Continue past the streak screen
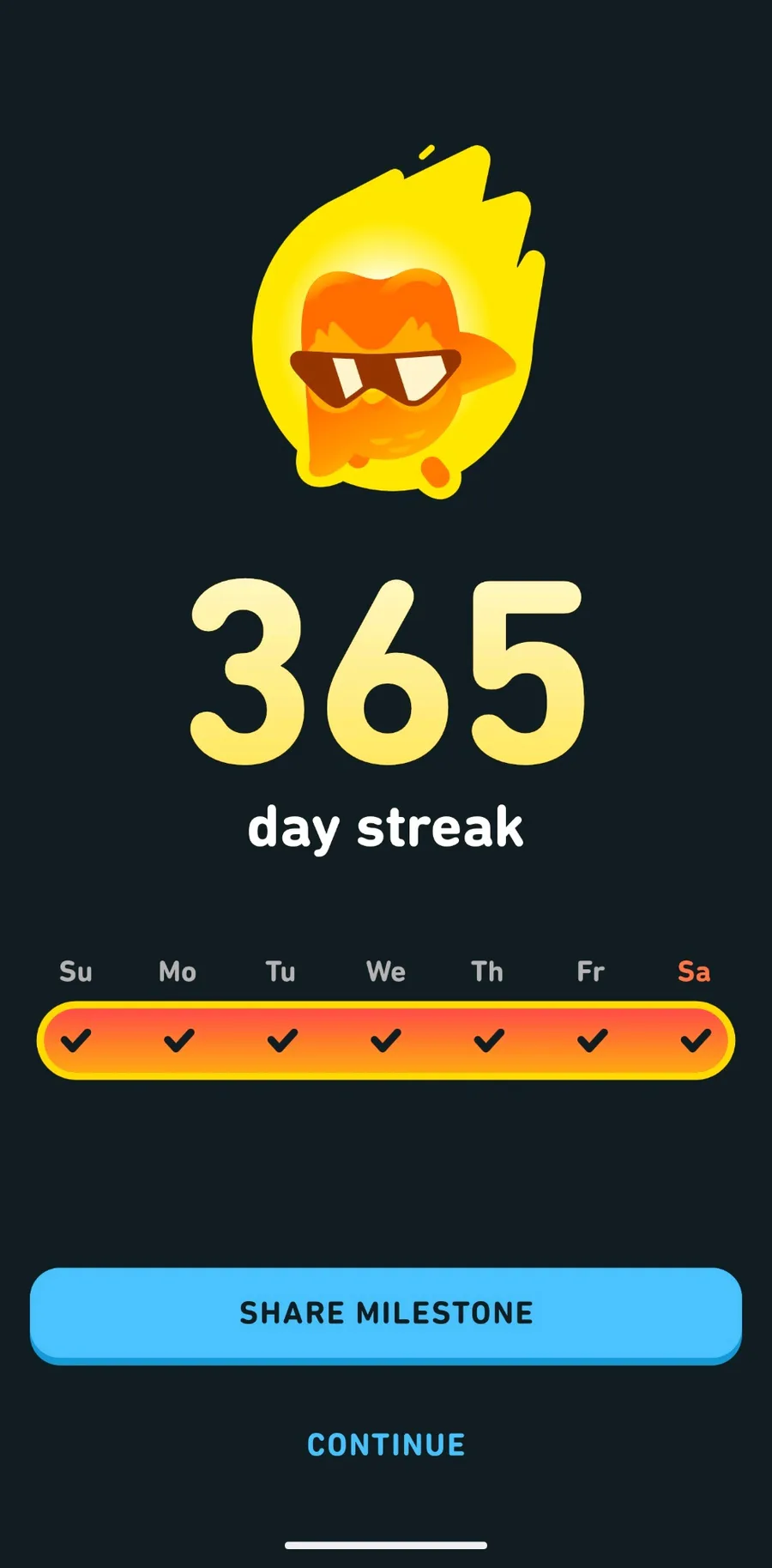 (x=386, y=1445)
